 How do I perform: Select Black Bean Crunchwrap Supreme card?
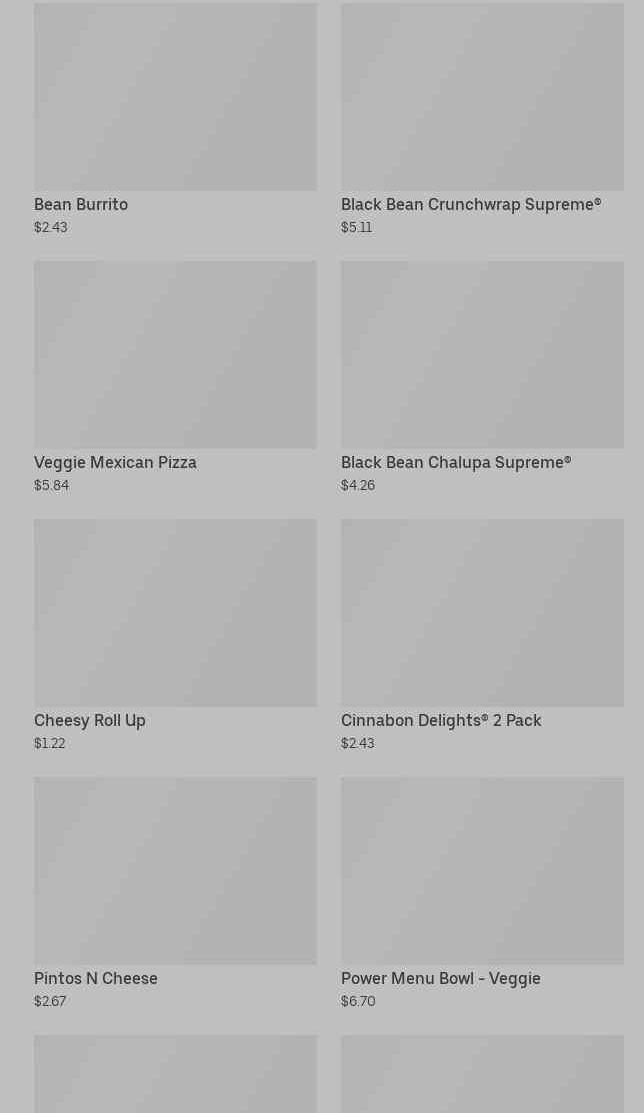point(482,119)
